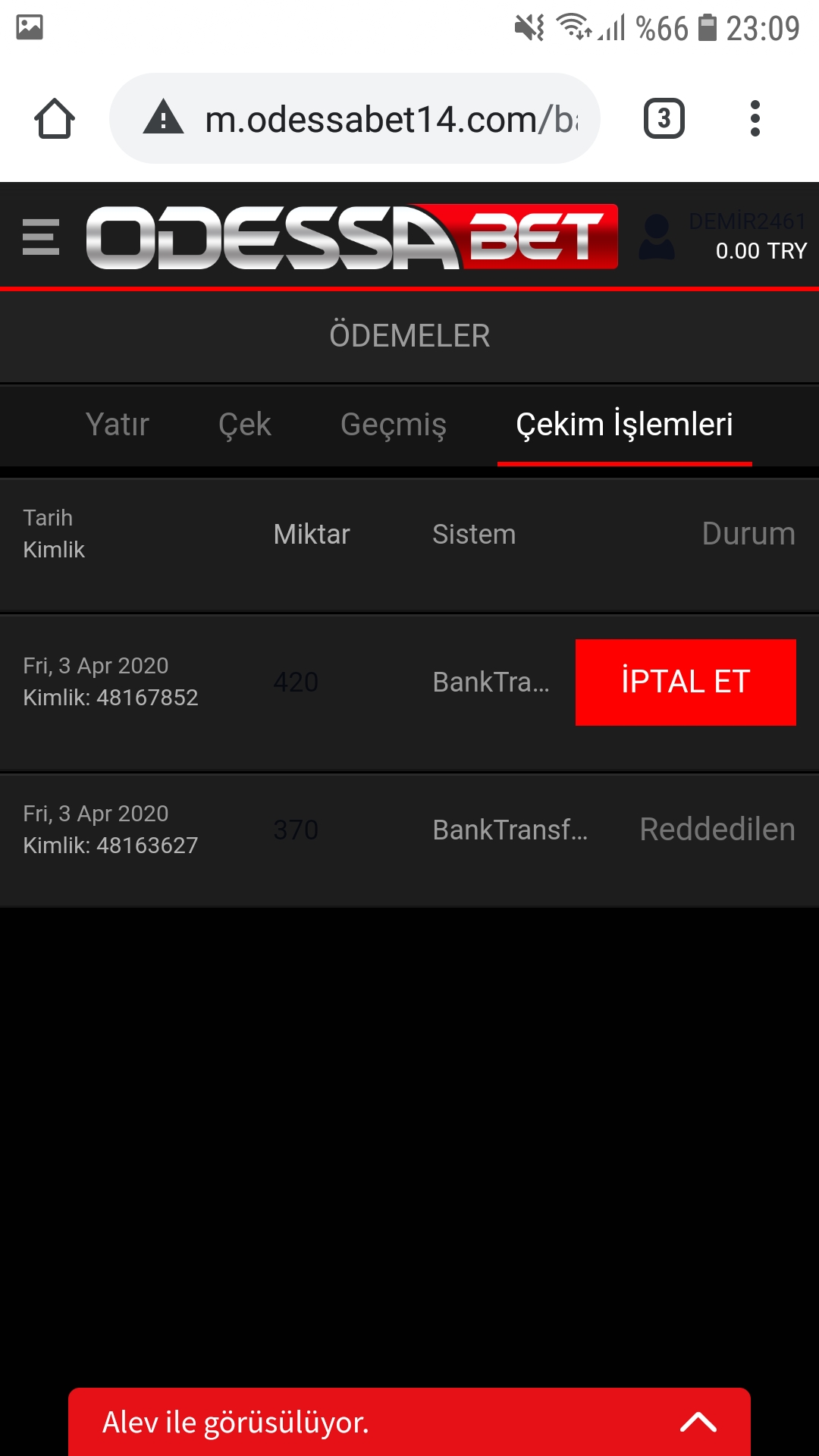This screenshot has height=1456, width=819.
Task: Switch to the Yatır tab
Action: click(x=118, y=424)
